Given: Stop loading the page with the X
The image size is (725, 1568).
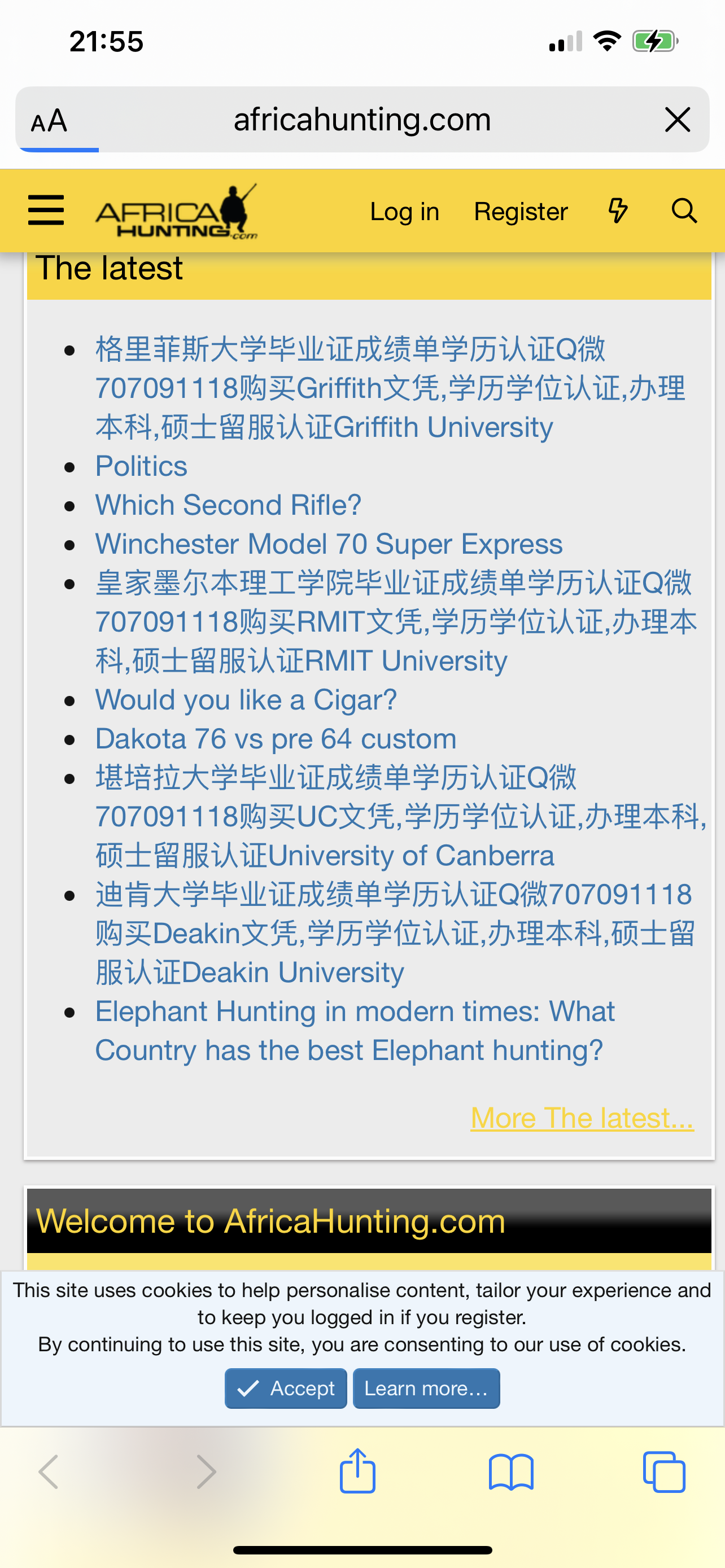Looking at the screenshot, I should pos(678,119).
